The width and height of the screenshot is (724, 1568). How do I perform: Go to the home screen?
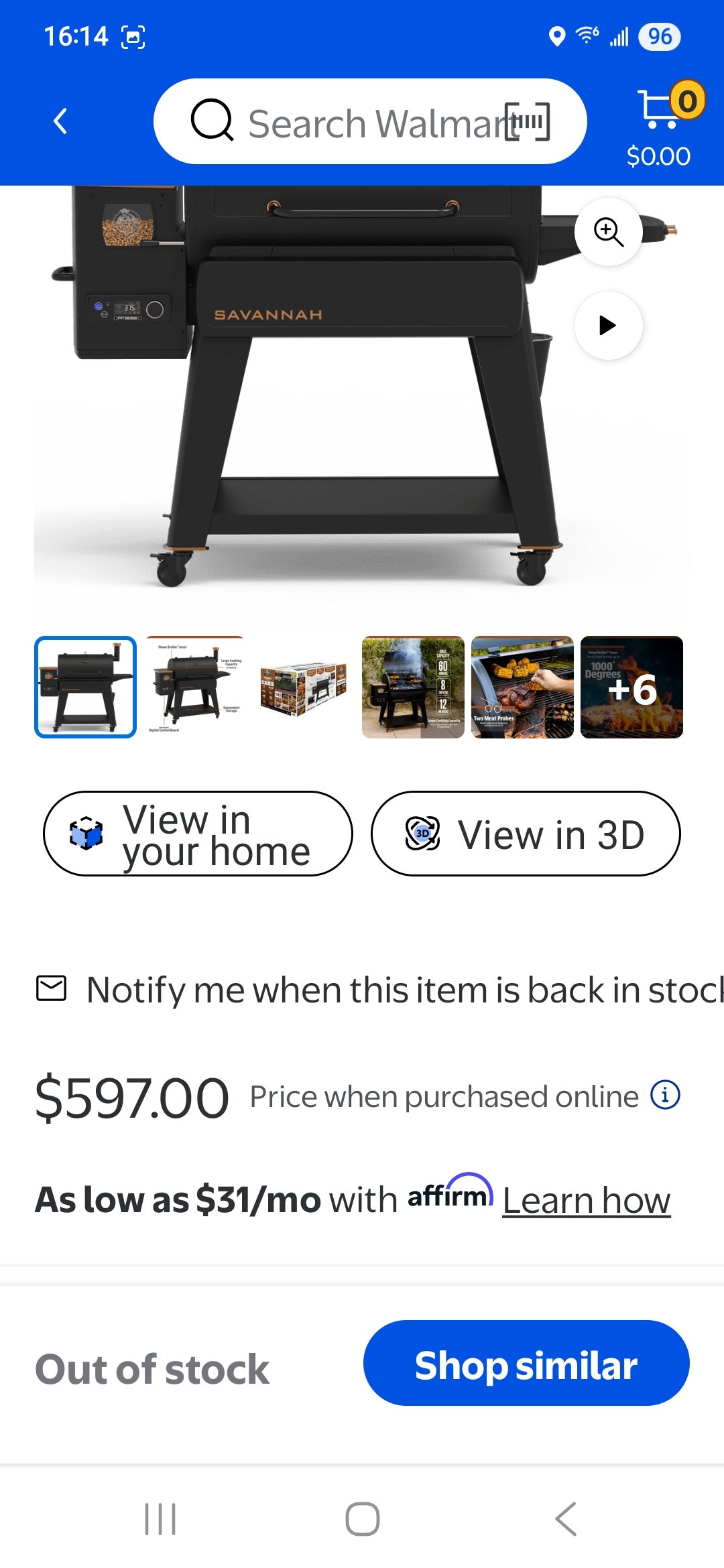362,1518
